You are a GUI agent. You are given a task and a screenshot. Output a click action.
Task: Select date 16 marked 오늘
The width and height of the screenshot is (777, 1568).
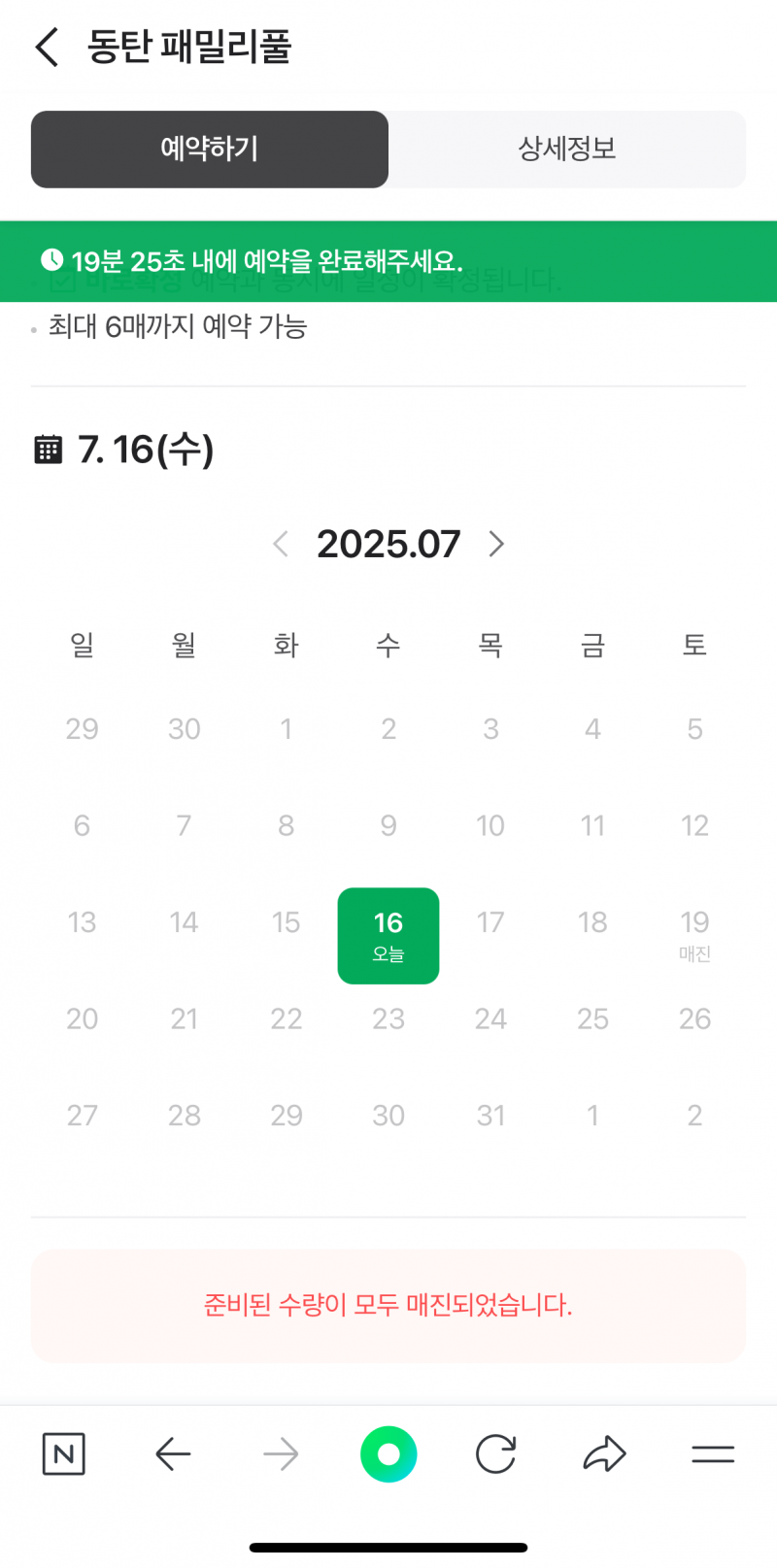point(388,936)
